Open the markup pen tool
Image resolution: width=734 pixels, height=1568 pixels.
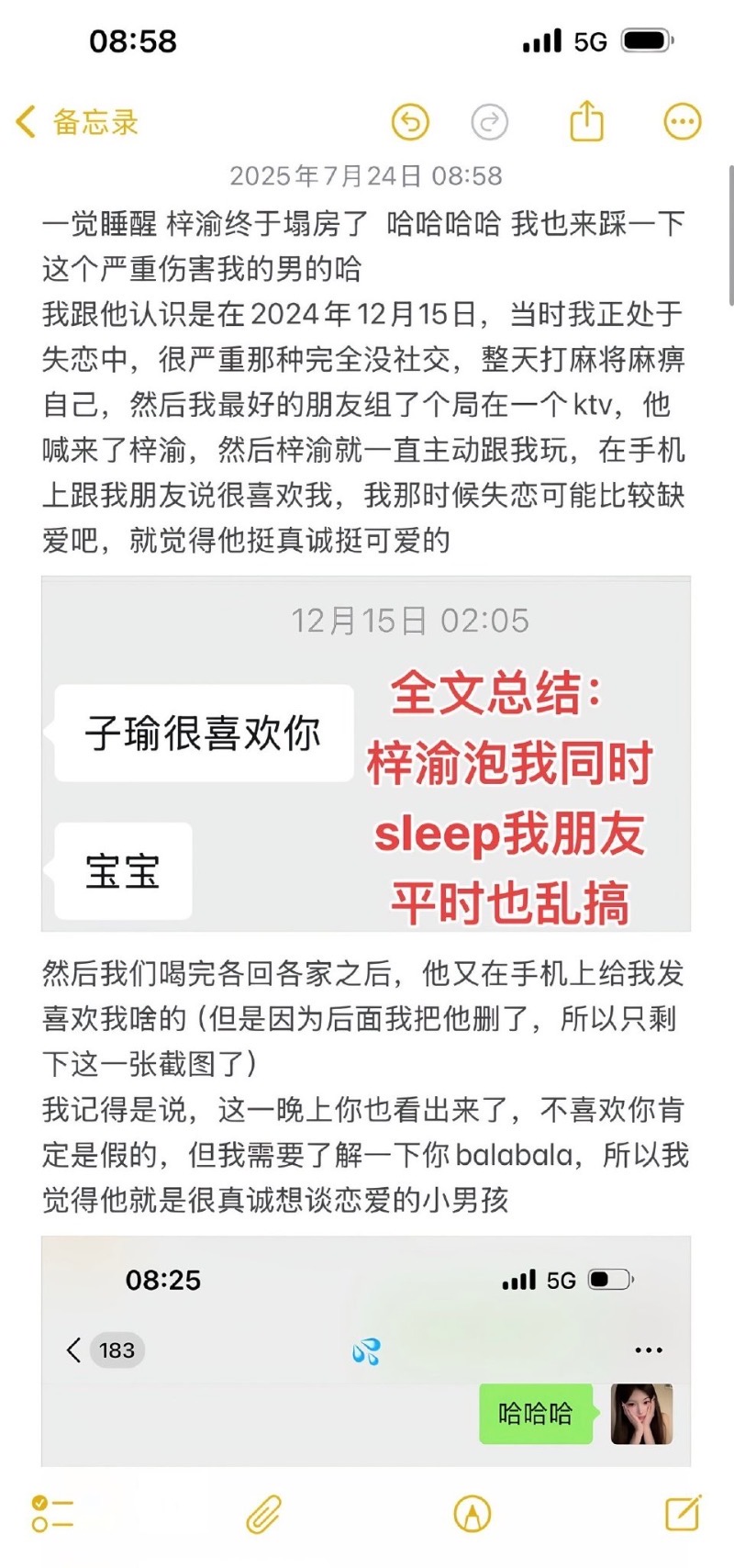tap(473, 1514)
